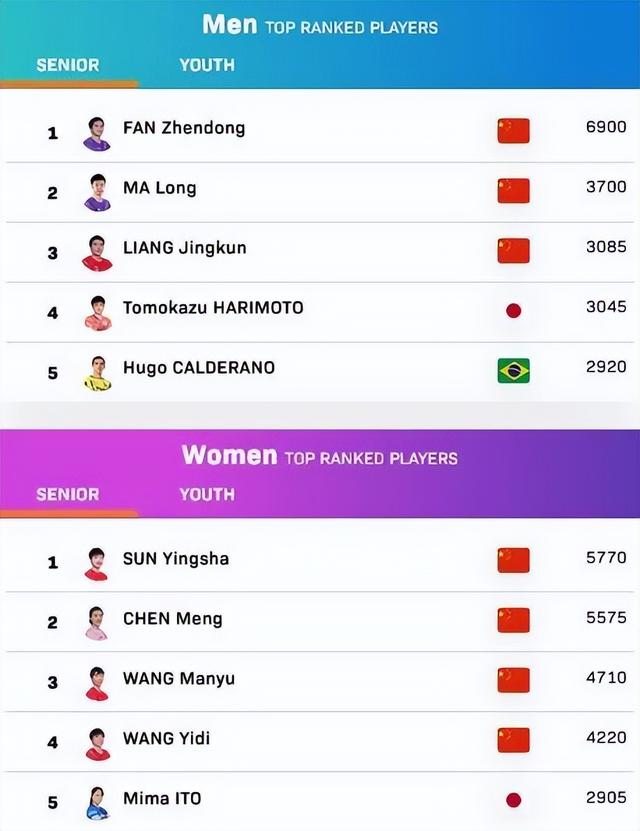
Task: Open the LIANG Jingkun row
Action: pyautogui.click(x=184, y=248)
